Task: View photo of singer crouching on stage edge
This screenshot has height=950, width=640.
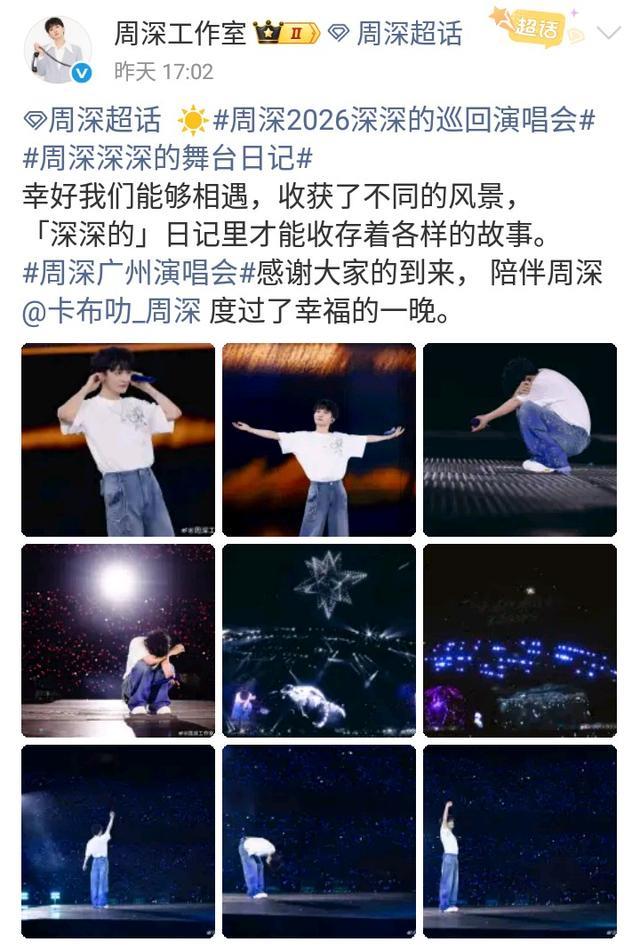Action: click(x=520, y=440)
